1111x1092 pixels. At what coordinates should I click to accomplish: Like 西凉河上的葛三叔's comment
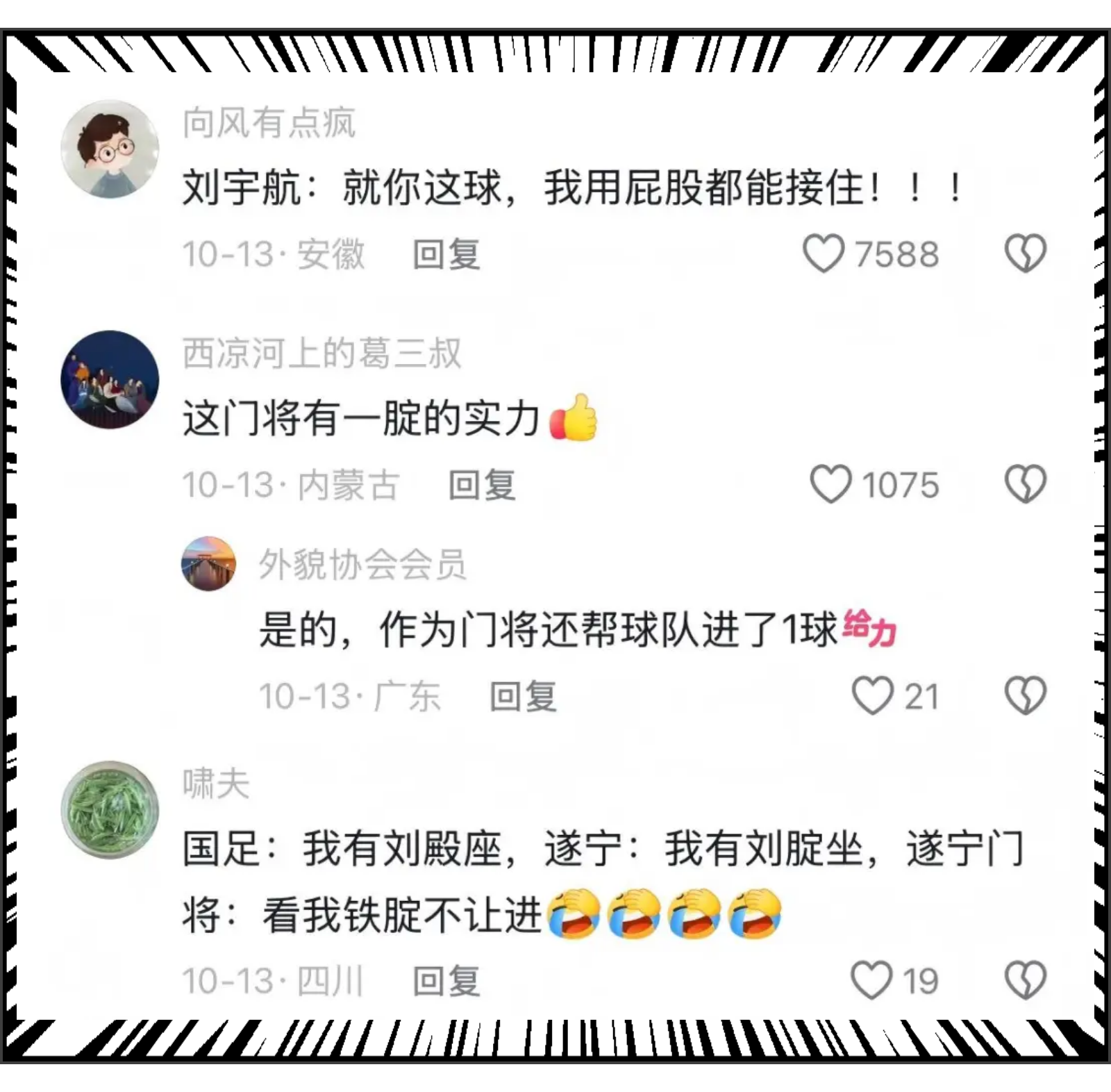click(x=830, y=484)
